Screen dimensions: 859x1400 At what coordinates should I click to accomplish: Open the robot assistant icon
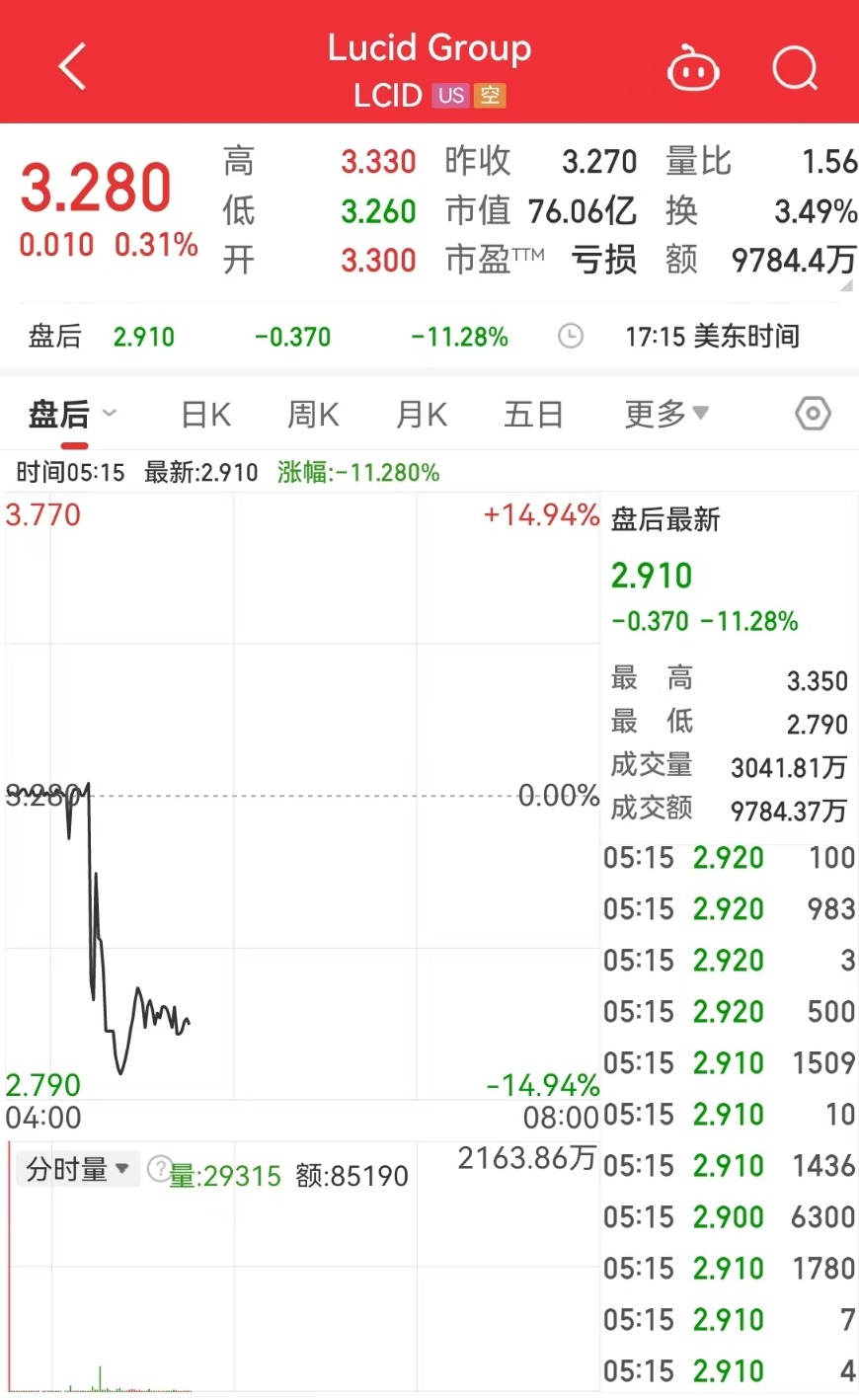pyautogui.click(x=693, y=69)
